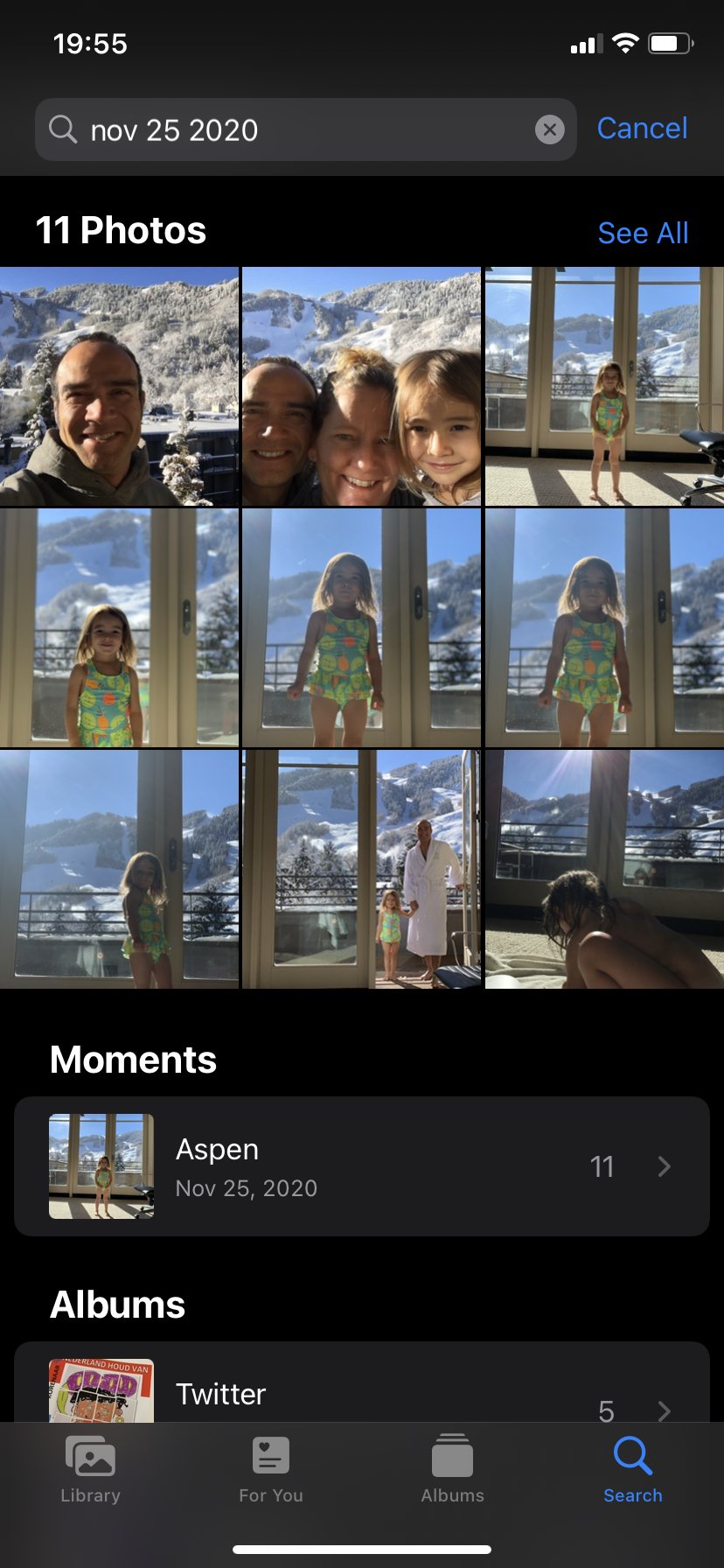Open the photo with man in white bathrobe
This screenshot has height=1568, width=724.
coord(361,870)
